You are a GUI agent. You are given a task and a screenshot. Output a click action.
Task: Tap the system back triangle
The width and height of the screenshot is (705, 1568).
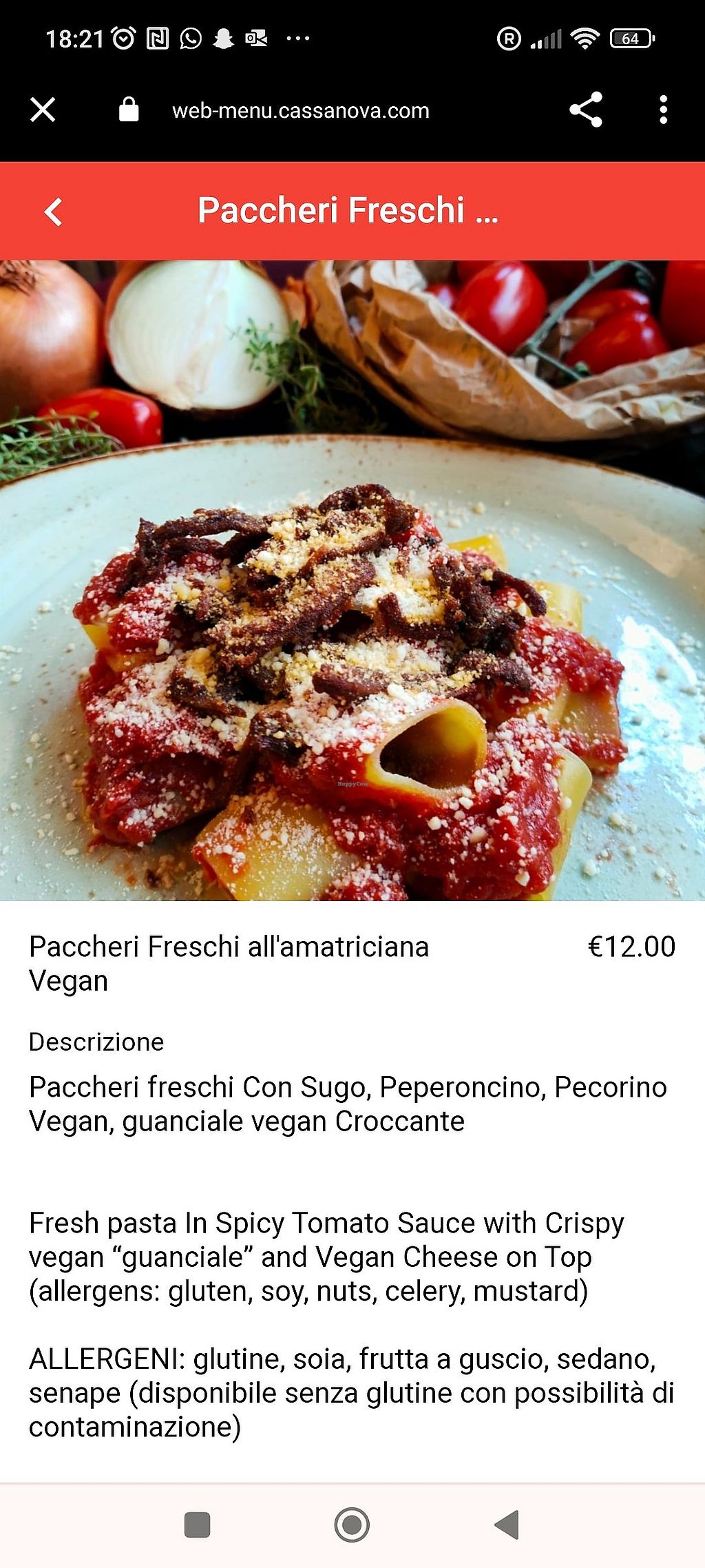coord(507,1525)
